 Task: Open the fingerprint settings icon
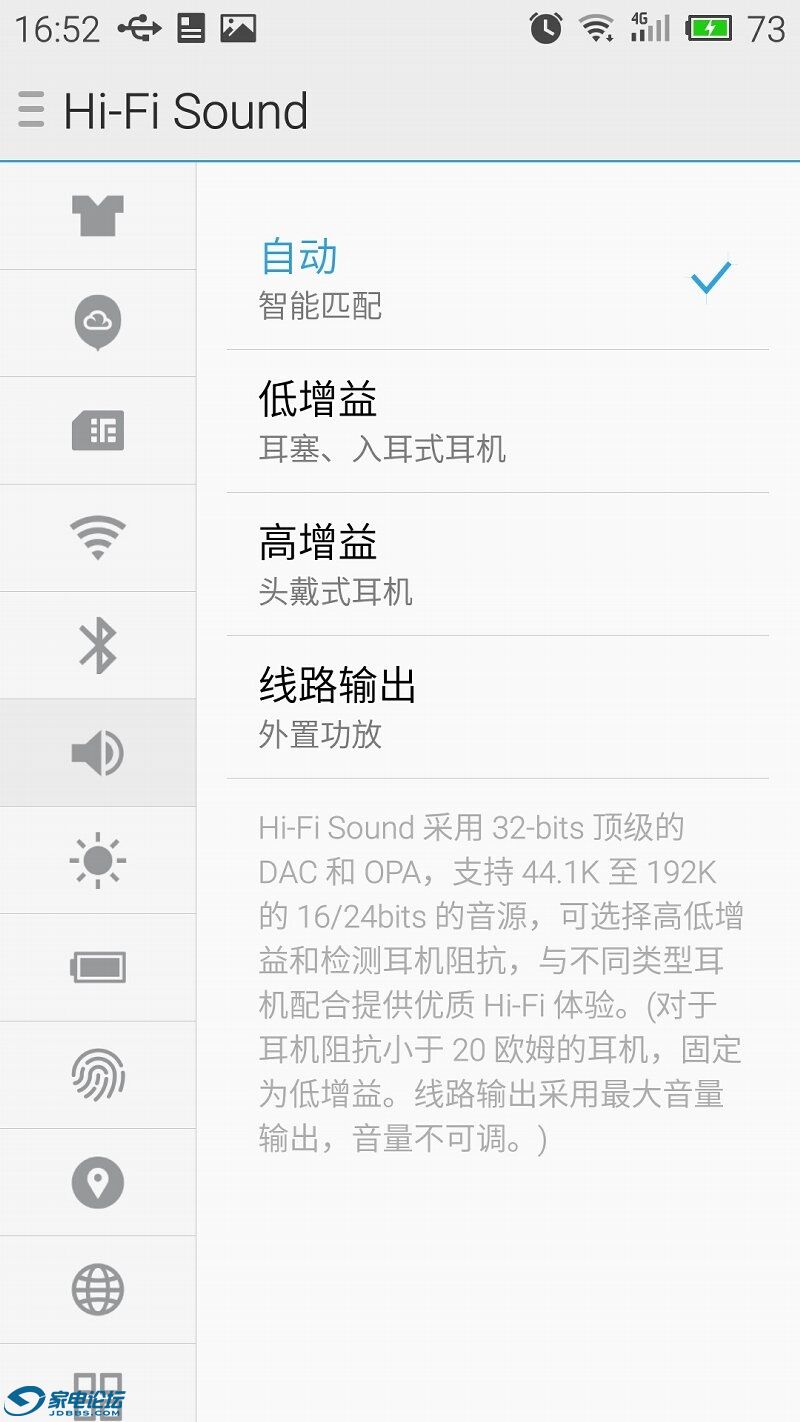pos(98,1075)
